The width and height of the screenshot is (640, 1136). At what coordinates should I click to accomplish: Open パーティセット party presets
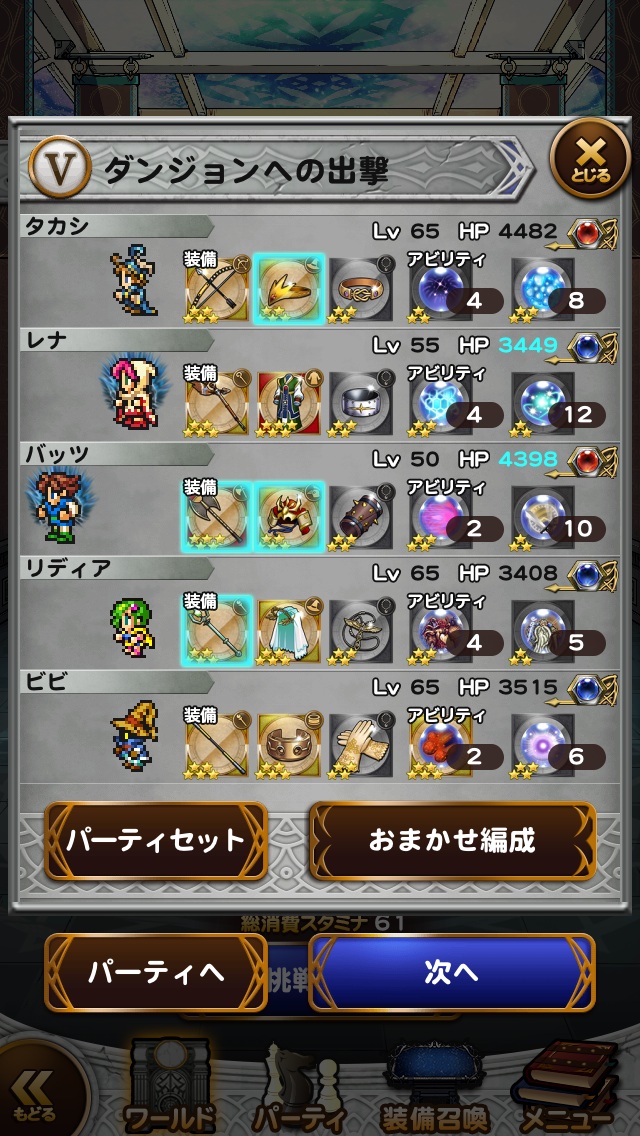(156, 840)
